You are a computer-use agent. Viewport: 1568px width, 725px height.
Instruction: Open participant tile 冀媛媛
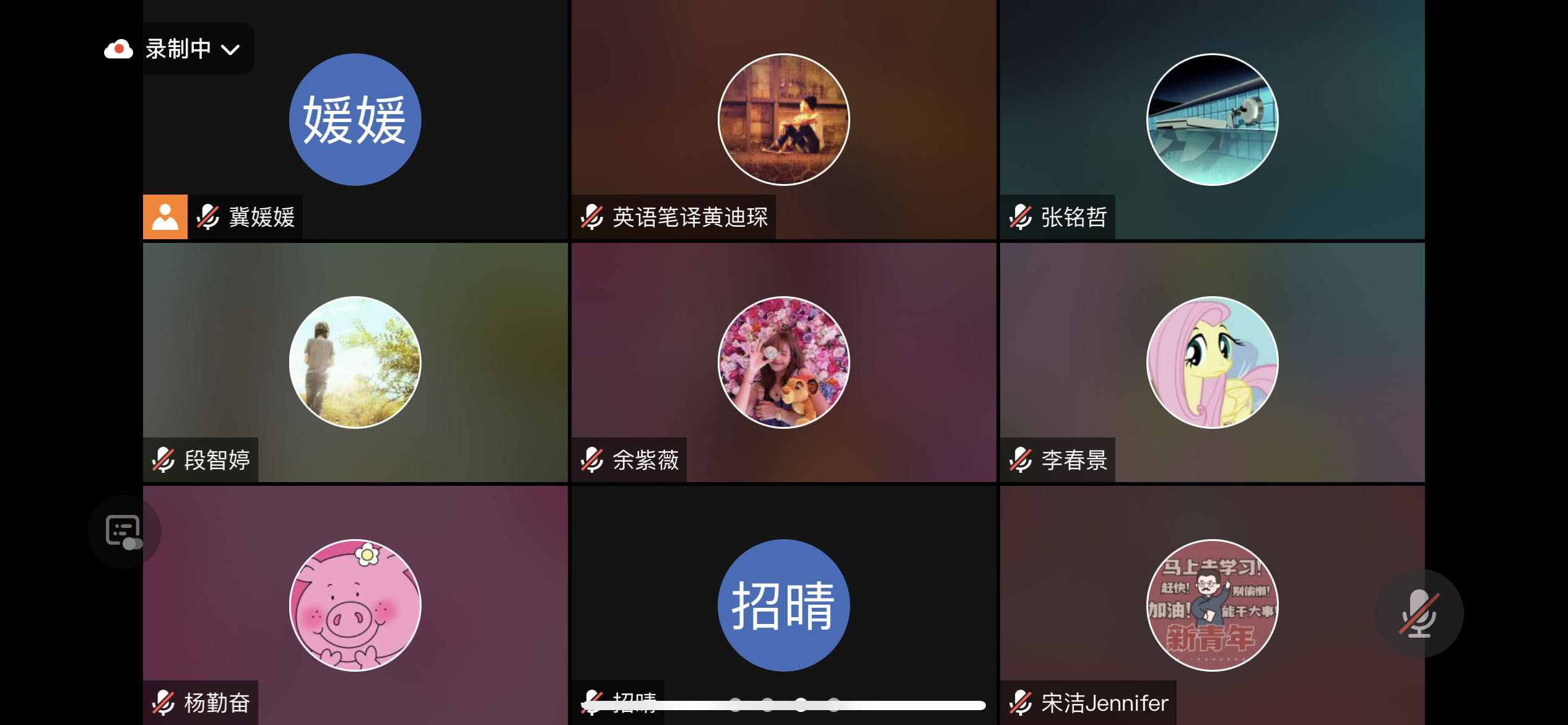pos(355,120)
